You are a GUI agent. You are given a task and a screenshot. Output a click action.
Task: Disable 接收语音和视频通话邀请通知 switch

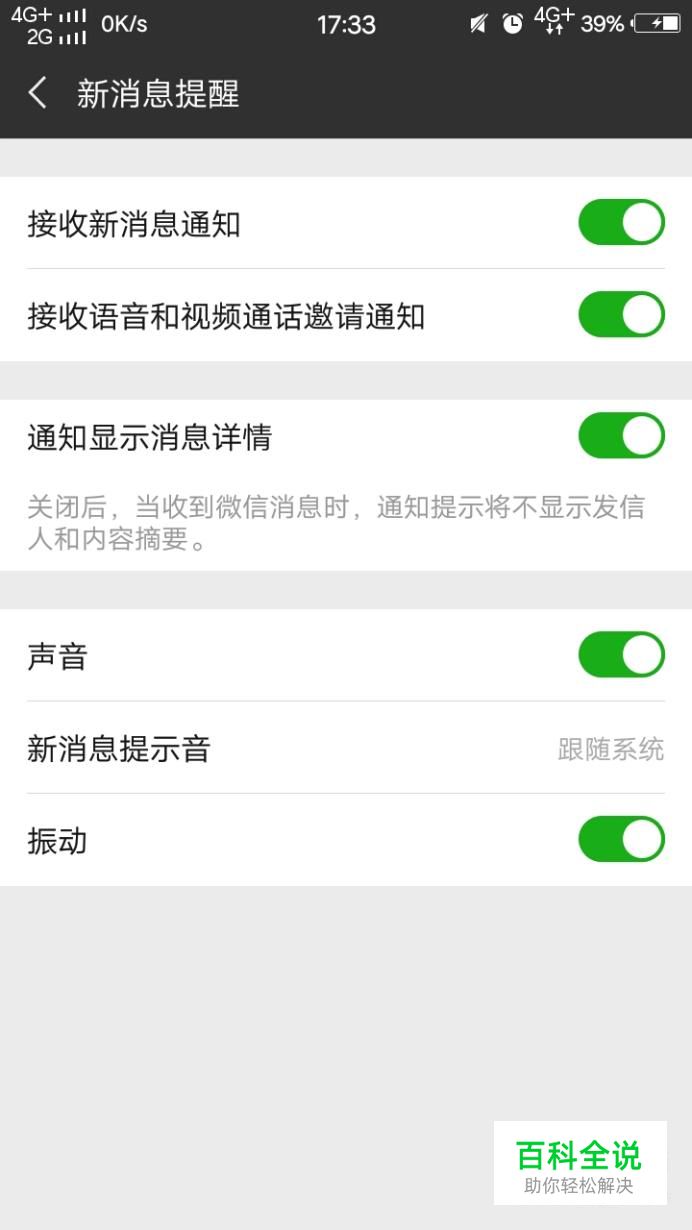pyautogui.click(x=621, y=314)
